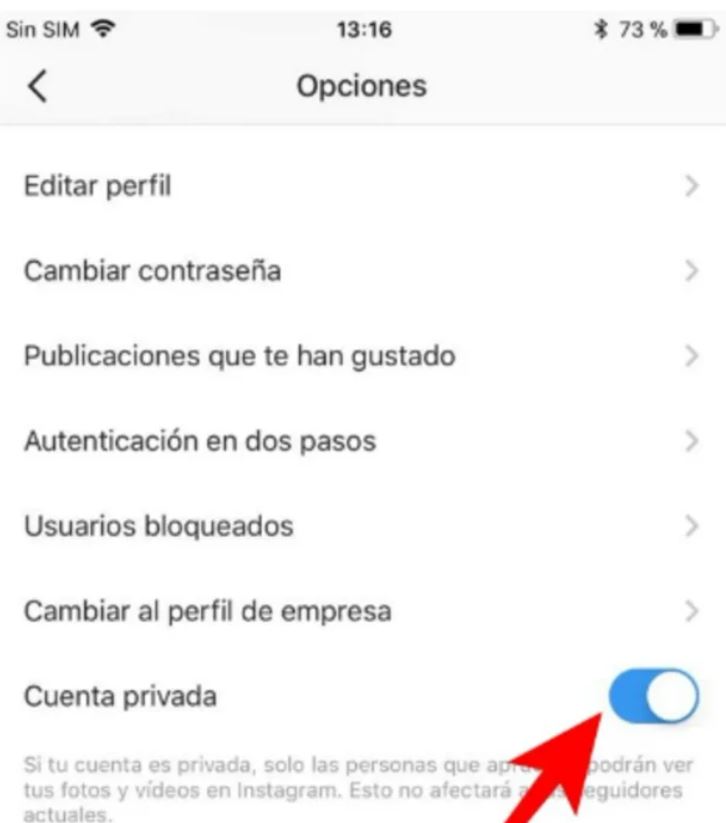Screen dimensions: 726x823
Task: Open Cambiar contraseña settings
Action: pyautogui.click(x=152, y=271)
